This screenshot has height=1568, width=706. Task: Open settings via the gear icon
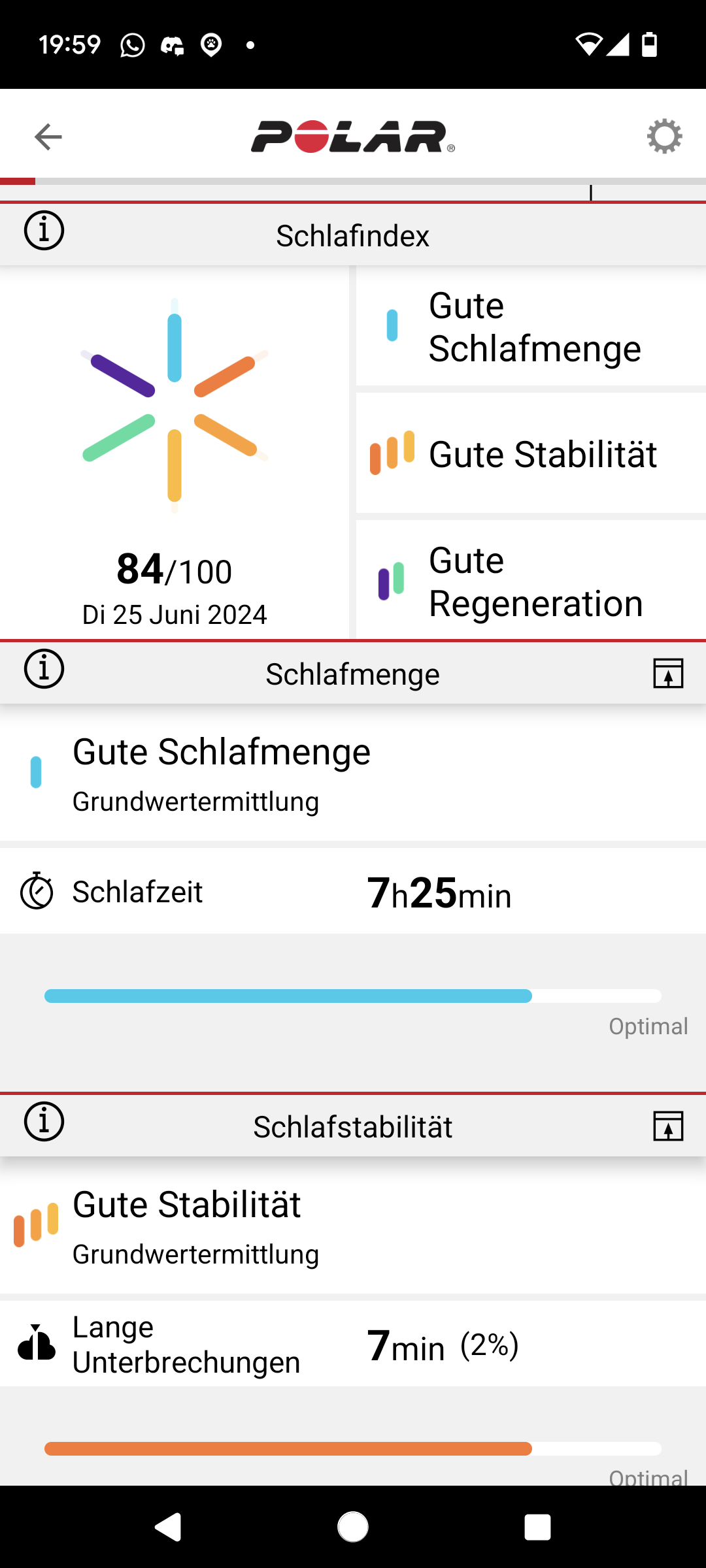(664, 137)
